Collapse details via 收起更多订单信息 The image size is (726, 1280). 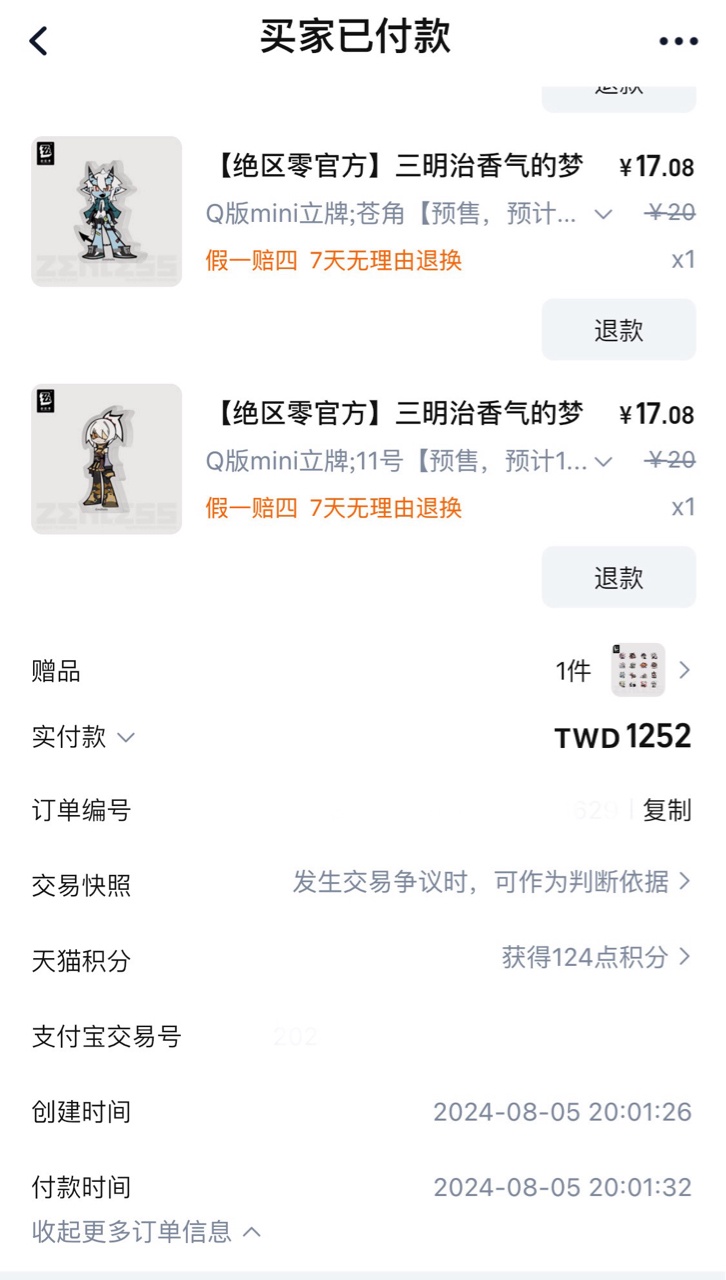146,1231
